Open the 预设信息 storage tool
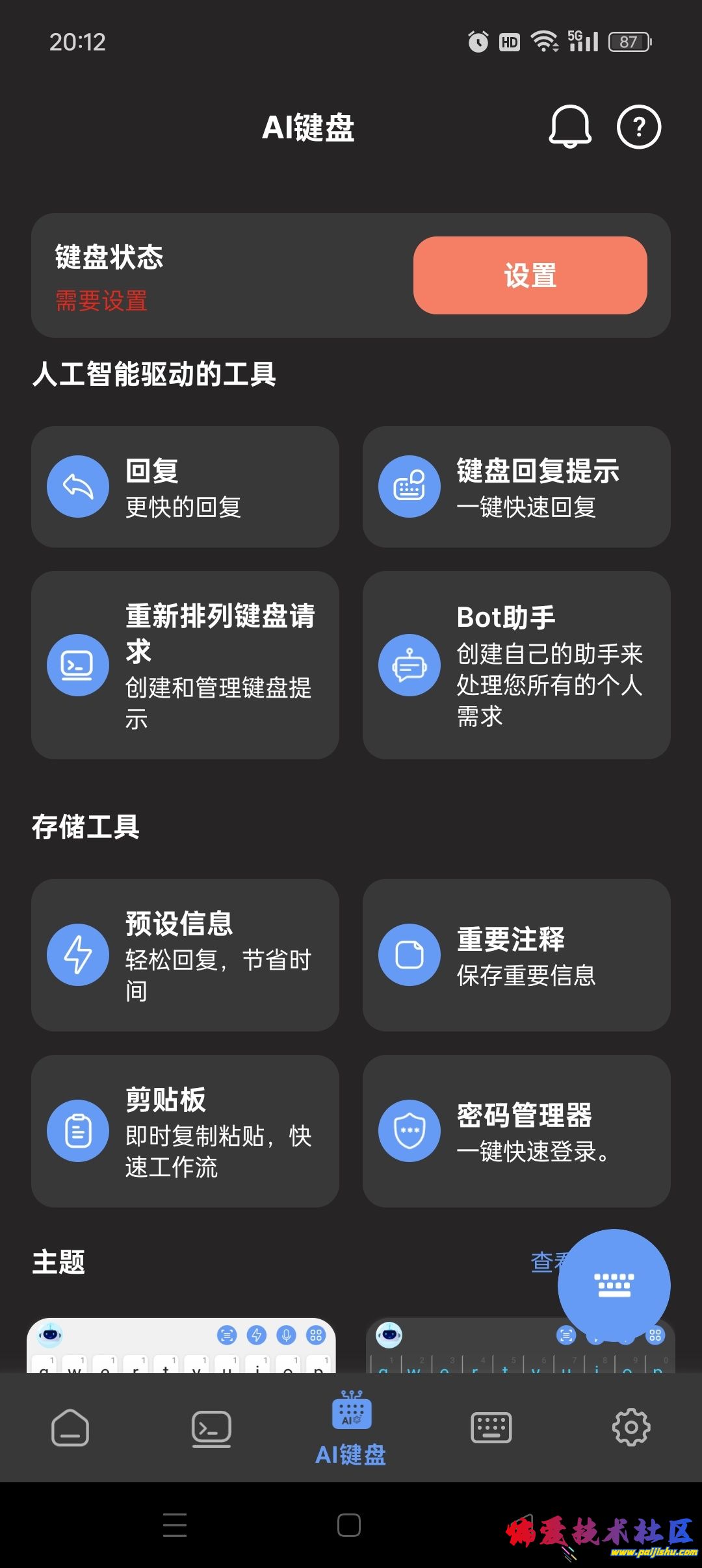Screen dimensions: 702x1568 [x=185, y=955]
